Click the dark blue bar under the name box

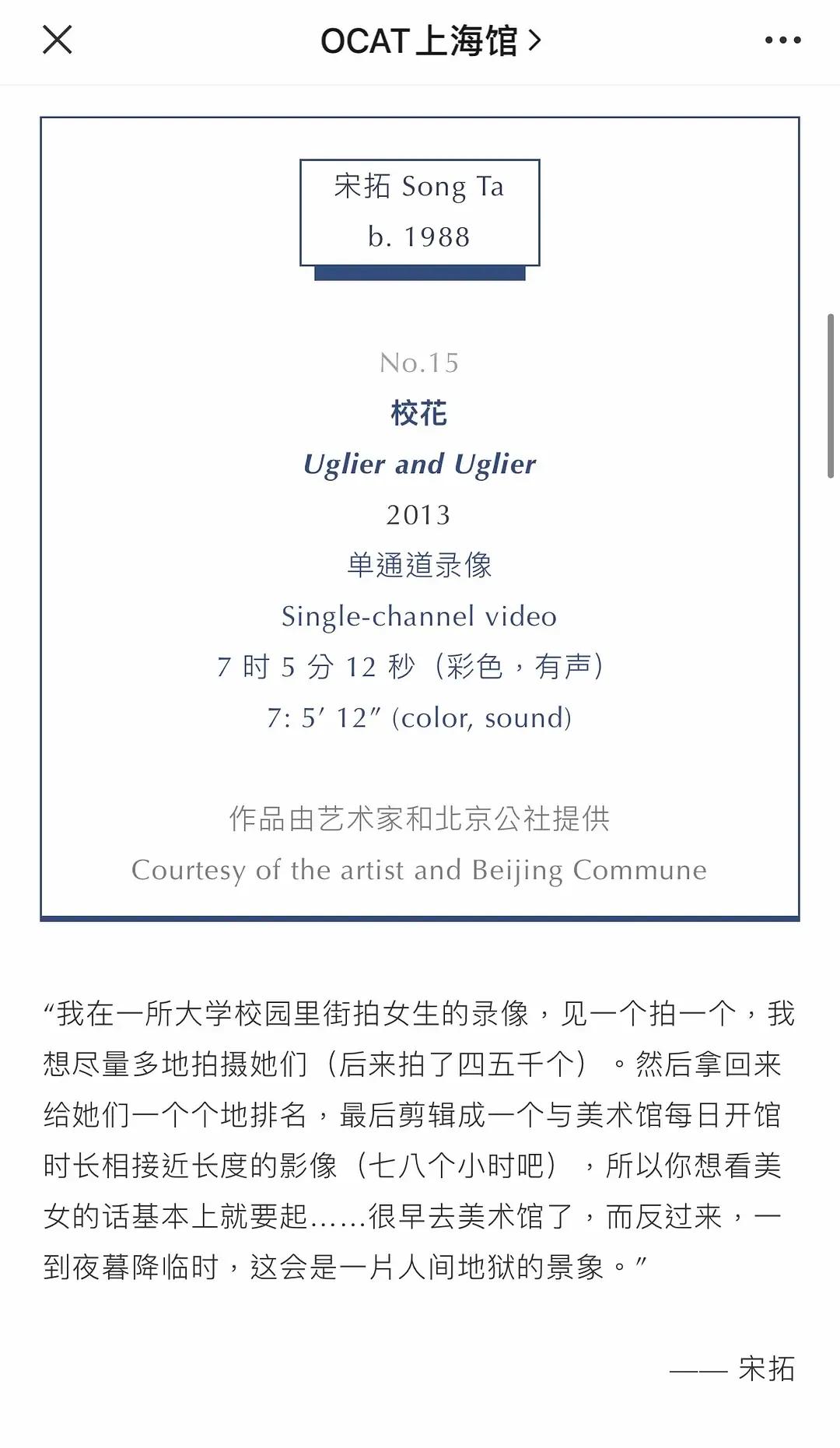418,274
